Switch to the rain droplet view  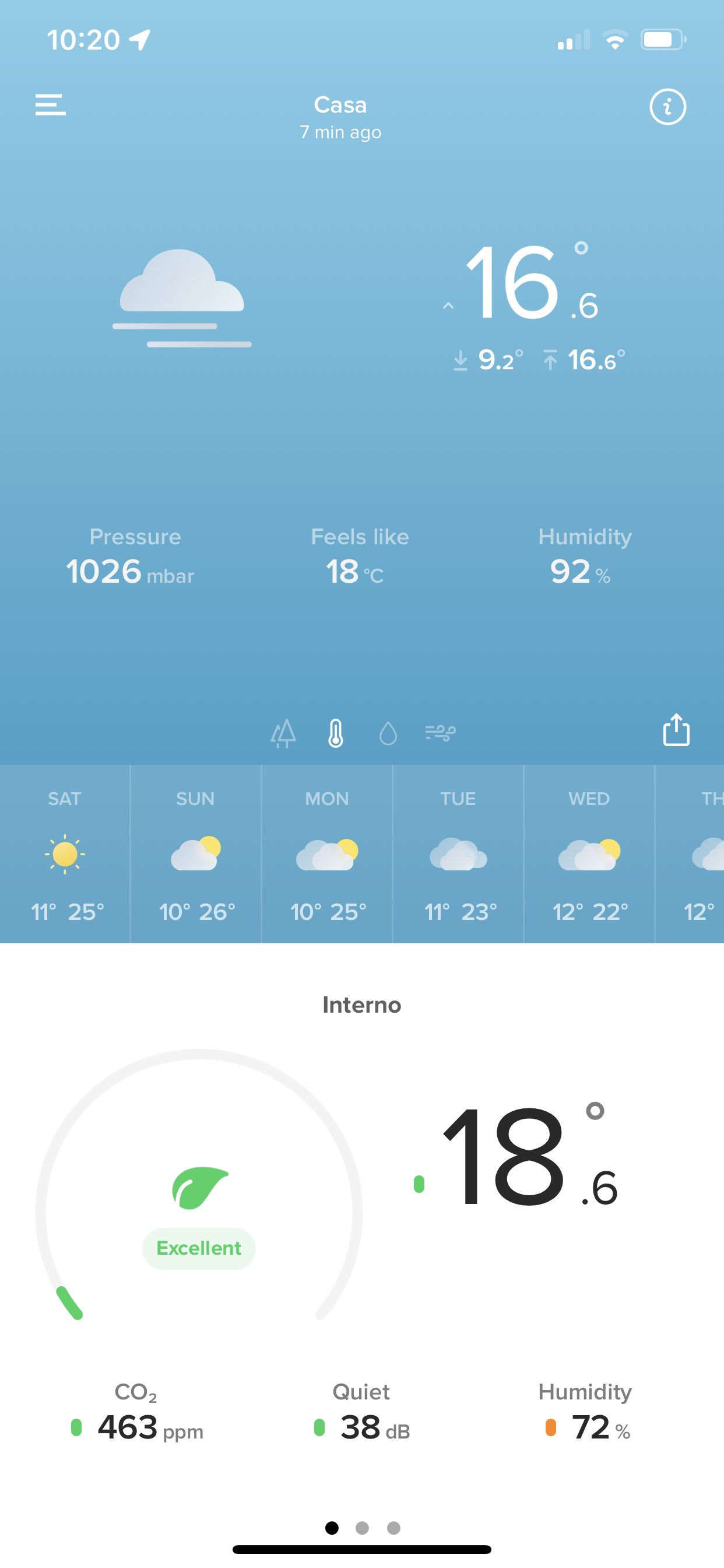click(x=388, y=733)
